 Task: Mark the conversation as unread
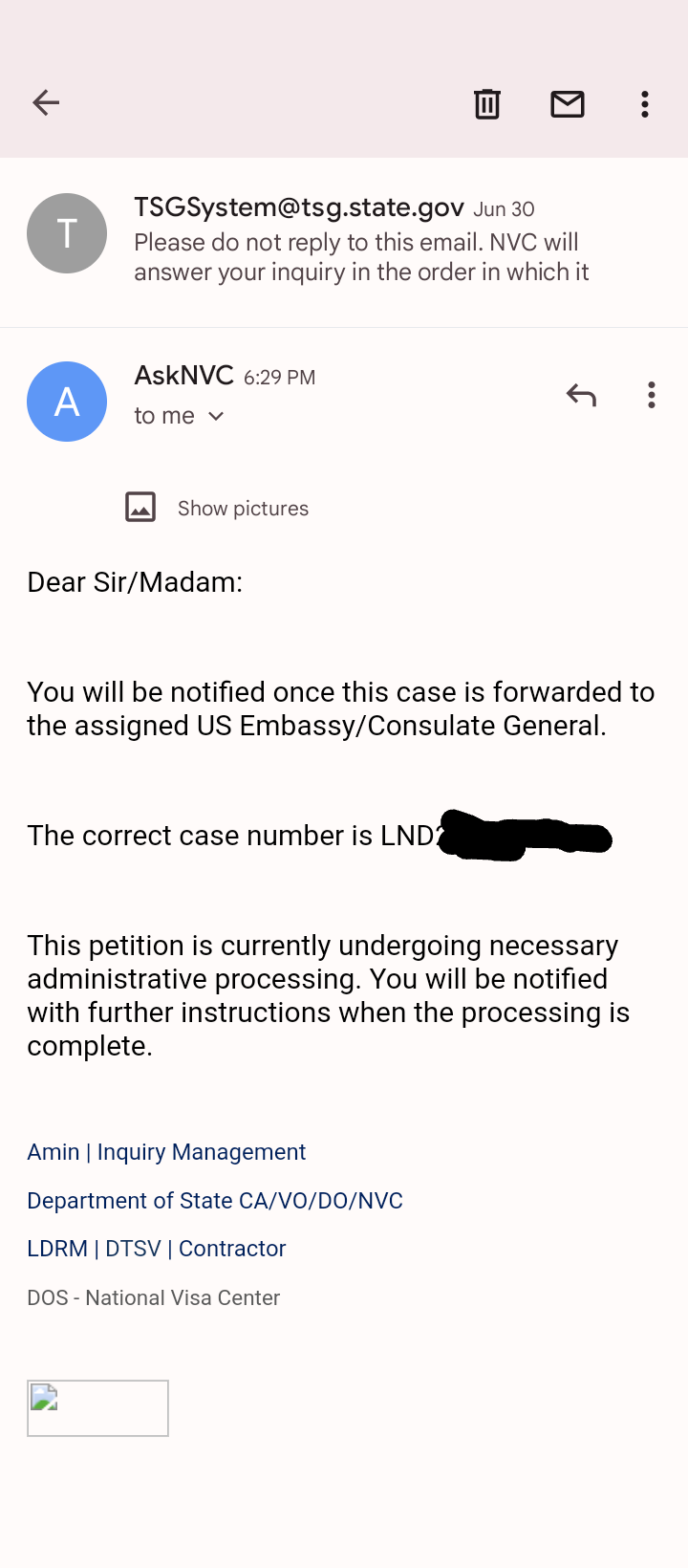[568, 103]
